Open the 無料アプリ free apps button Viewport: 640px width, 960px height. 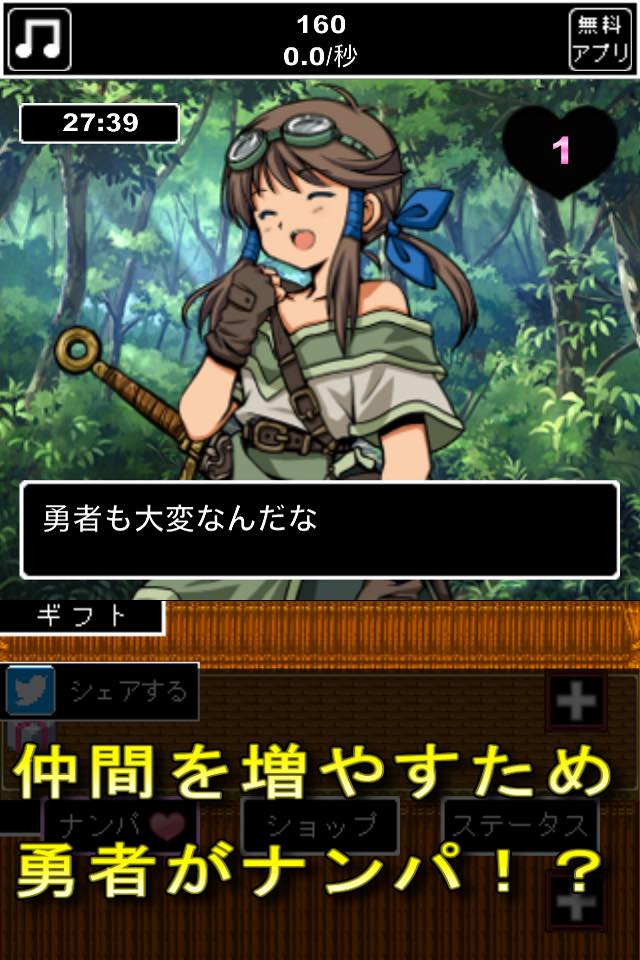(x=601, y=39)
